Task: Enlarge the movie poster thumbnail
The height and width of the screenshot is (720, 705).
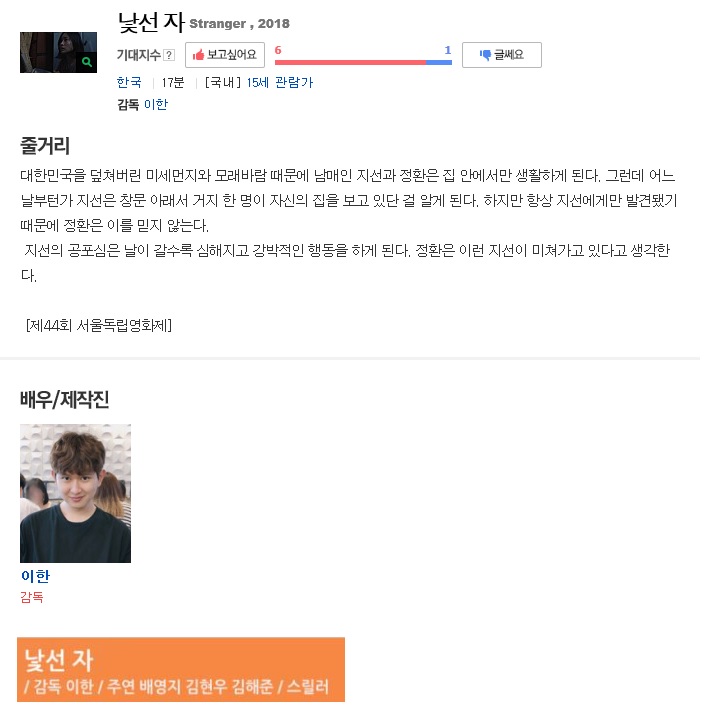Action: coord(58,52)
